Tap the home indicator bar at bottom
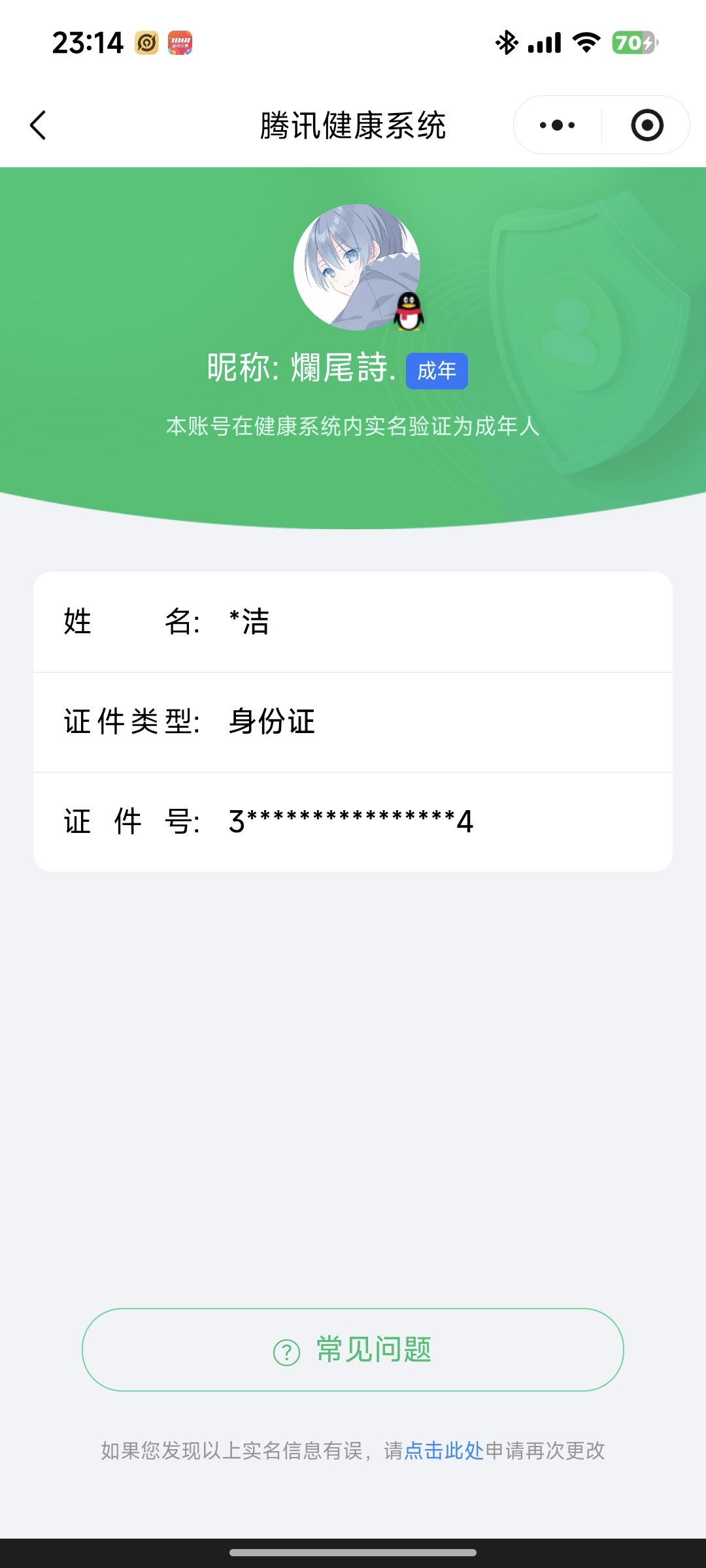The height and width of the screenshot is (1568, 706). click(353, 1553)
